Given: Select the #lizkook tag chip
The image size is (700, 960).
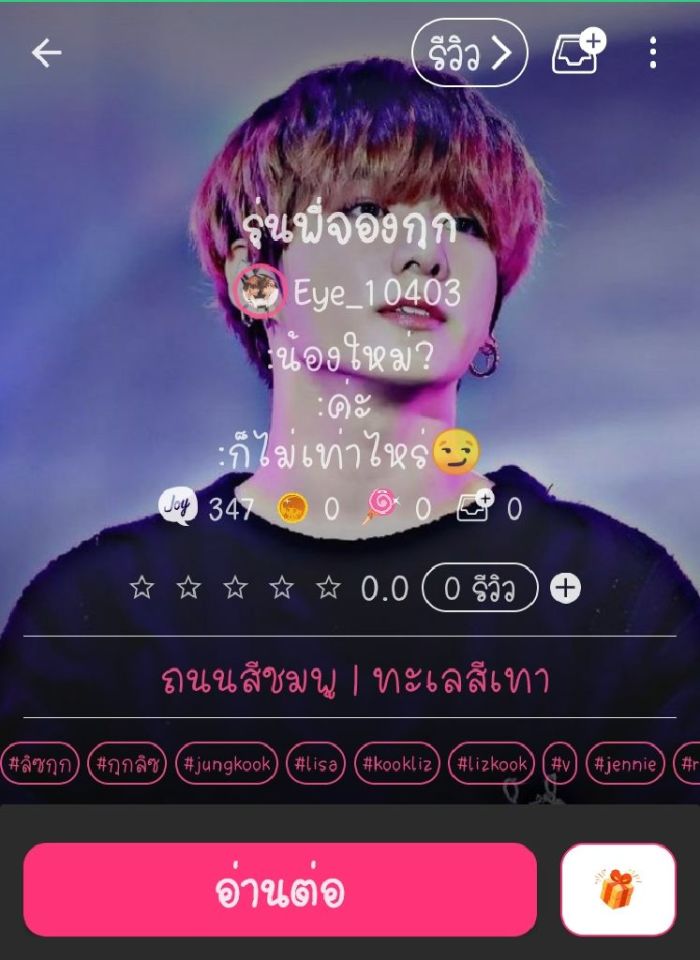Looking at the screenshot, I should pos(491,765).
